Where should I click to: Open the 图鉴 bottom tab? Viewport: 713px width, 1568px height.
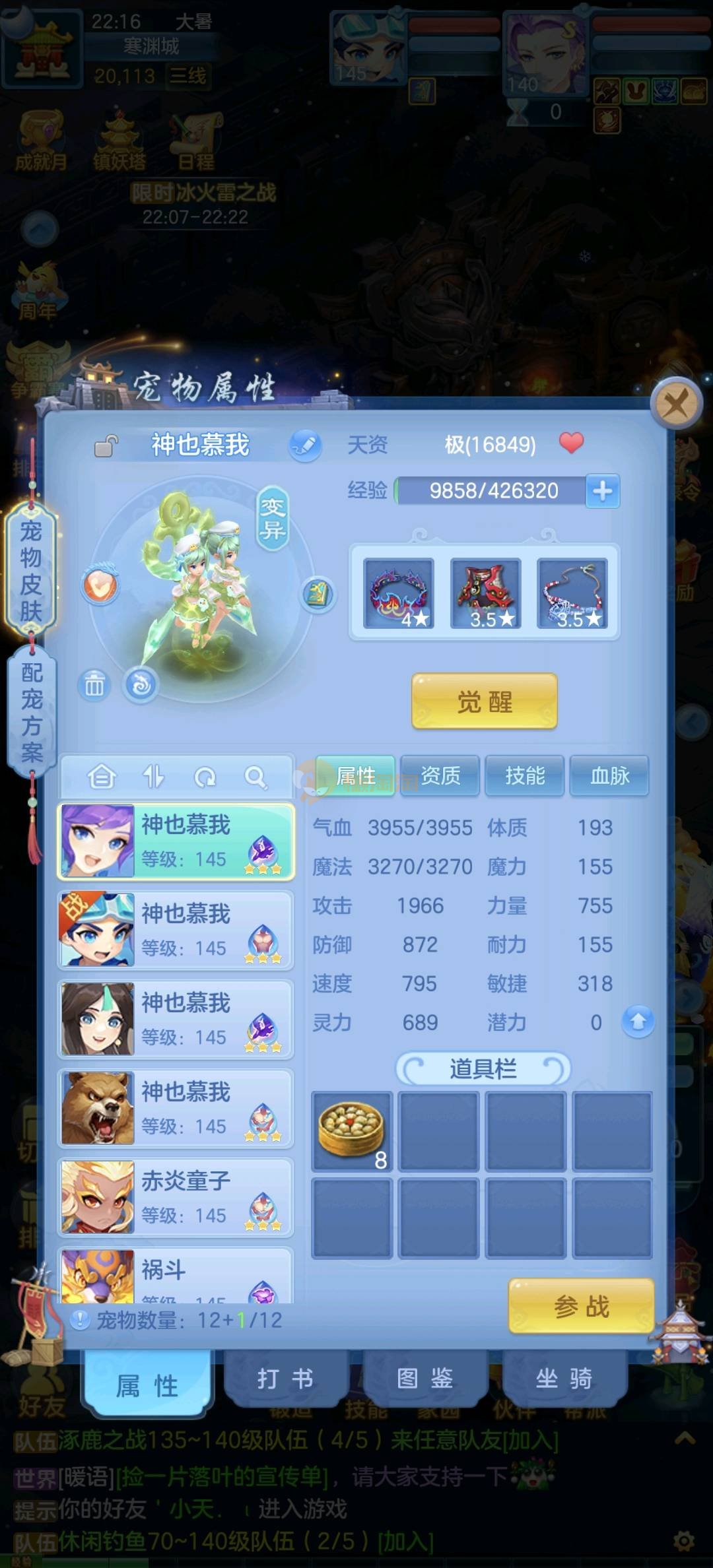pos(424,1379)
